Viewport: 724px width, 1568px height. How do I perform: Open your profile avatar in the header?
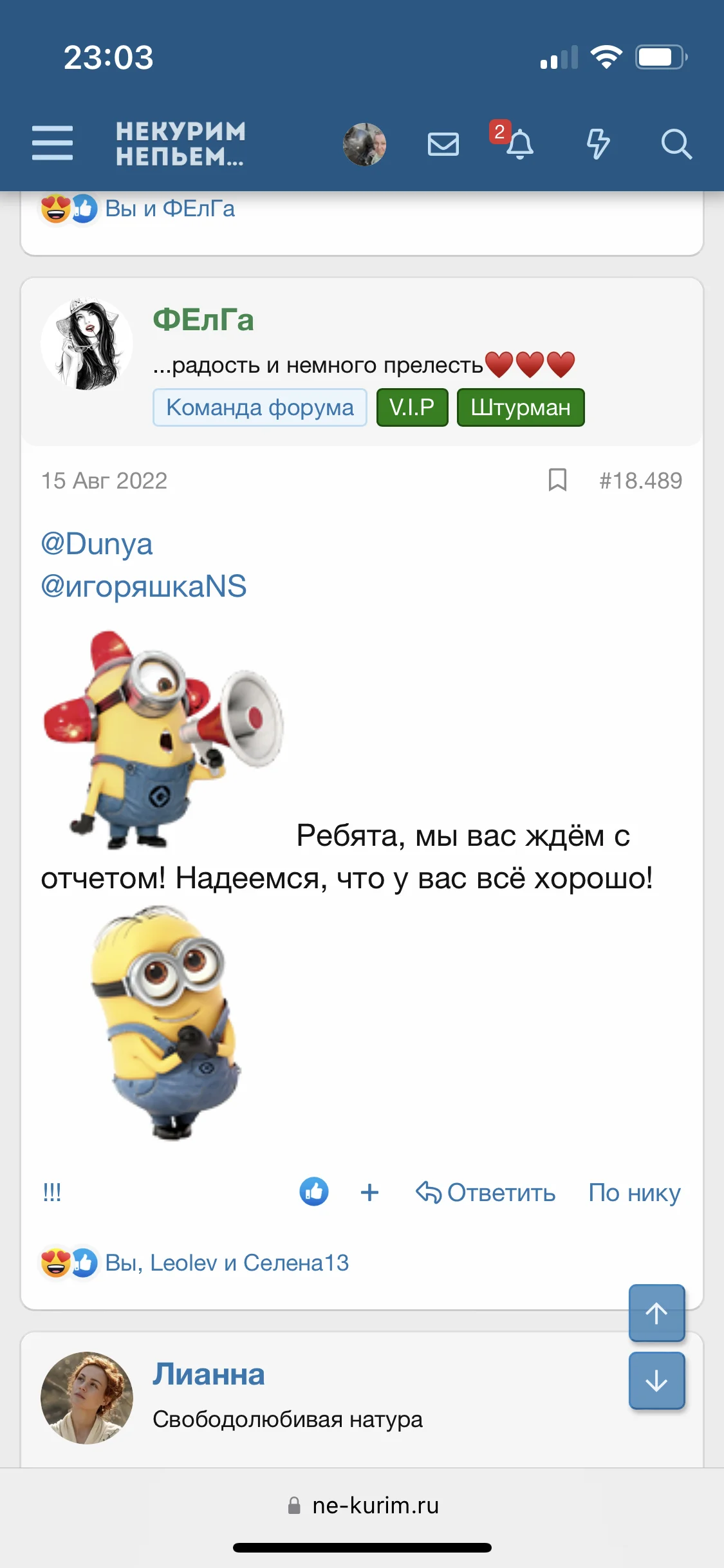(364, 144)
